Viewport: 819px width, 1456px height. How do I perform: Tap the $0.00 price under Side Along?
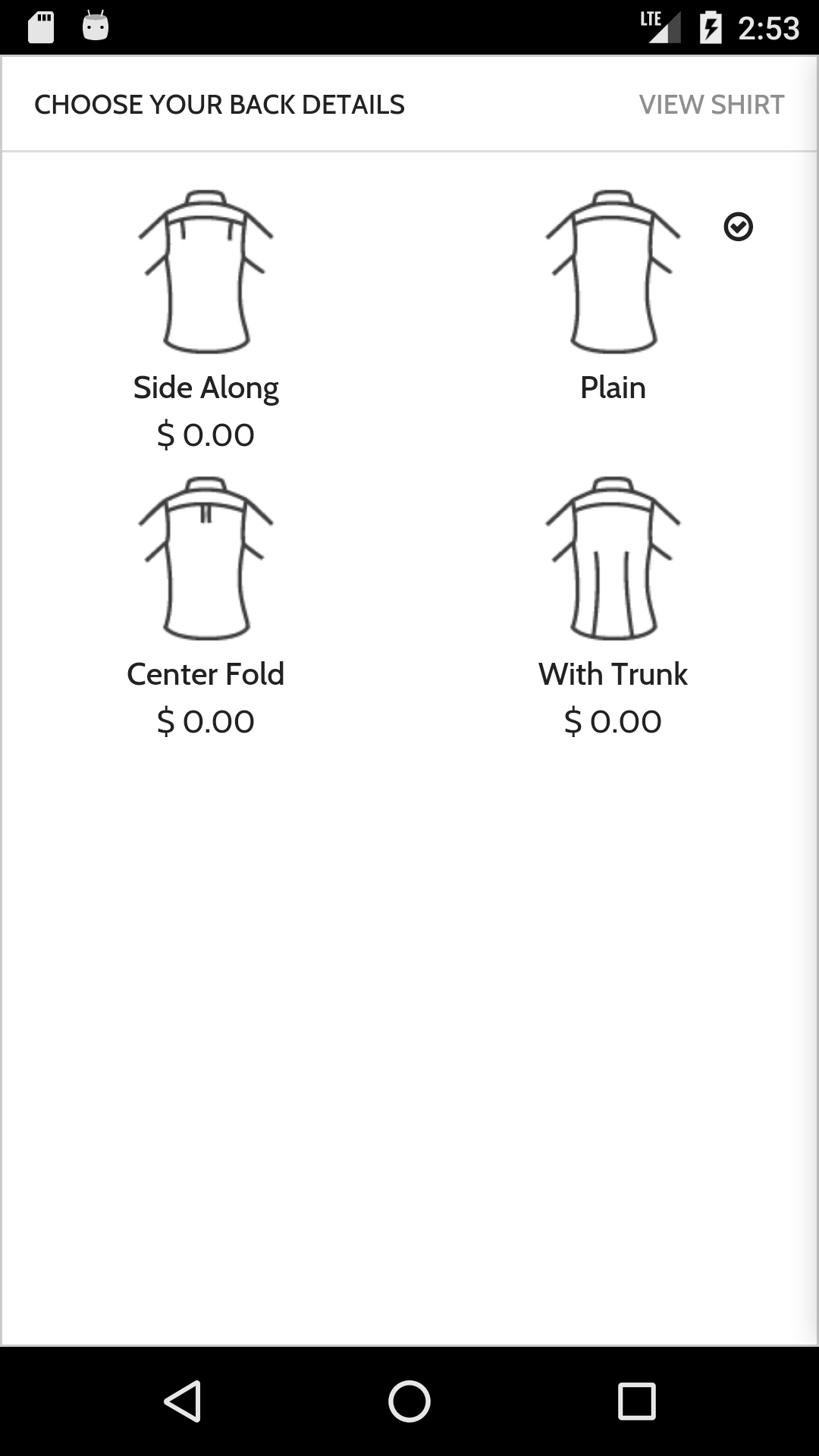[x=206, y=434]
